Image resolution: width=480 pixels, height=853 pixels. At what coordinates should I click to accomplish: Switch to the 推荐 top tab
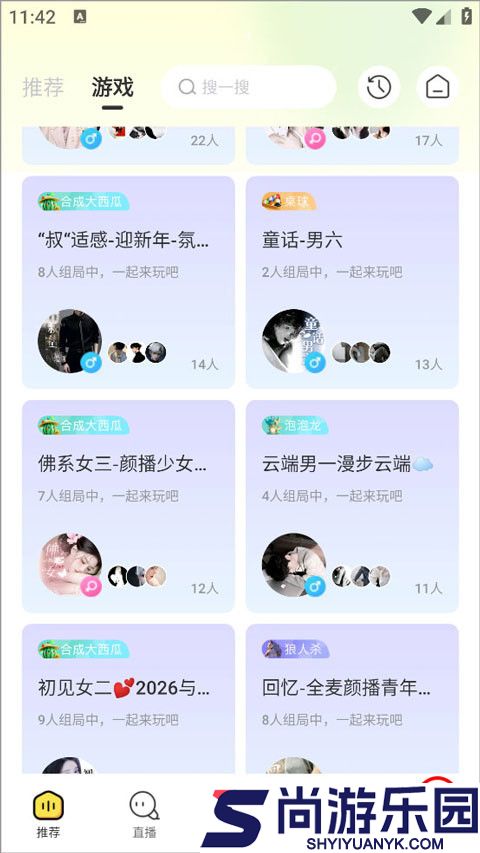[43, 87]
